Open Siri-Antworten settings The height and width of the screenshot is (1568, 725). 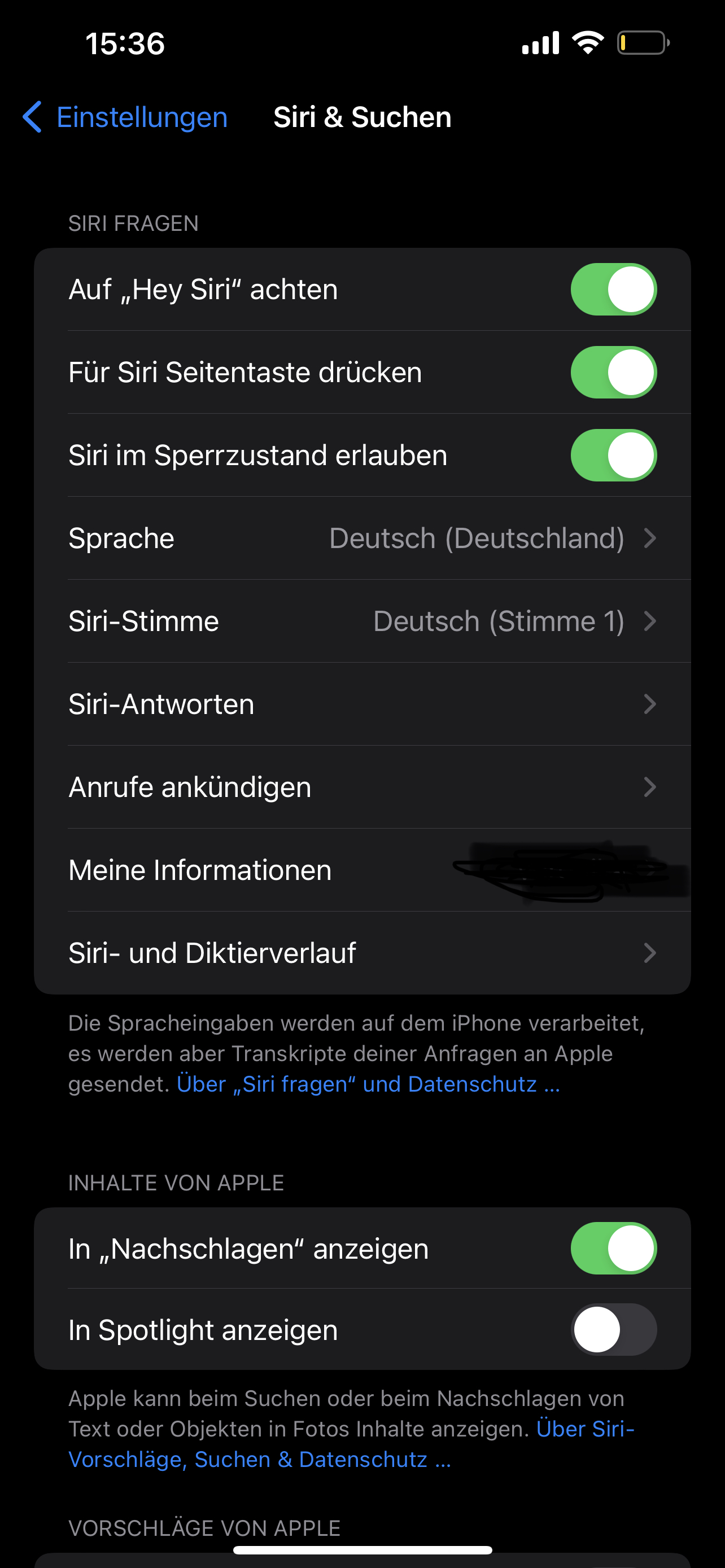(x=362, y=704)
